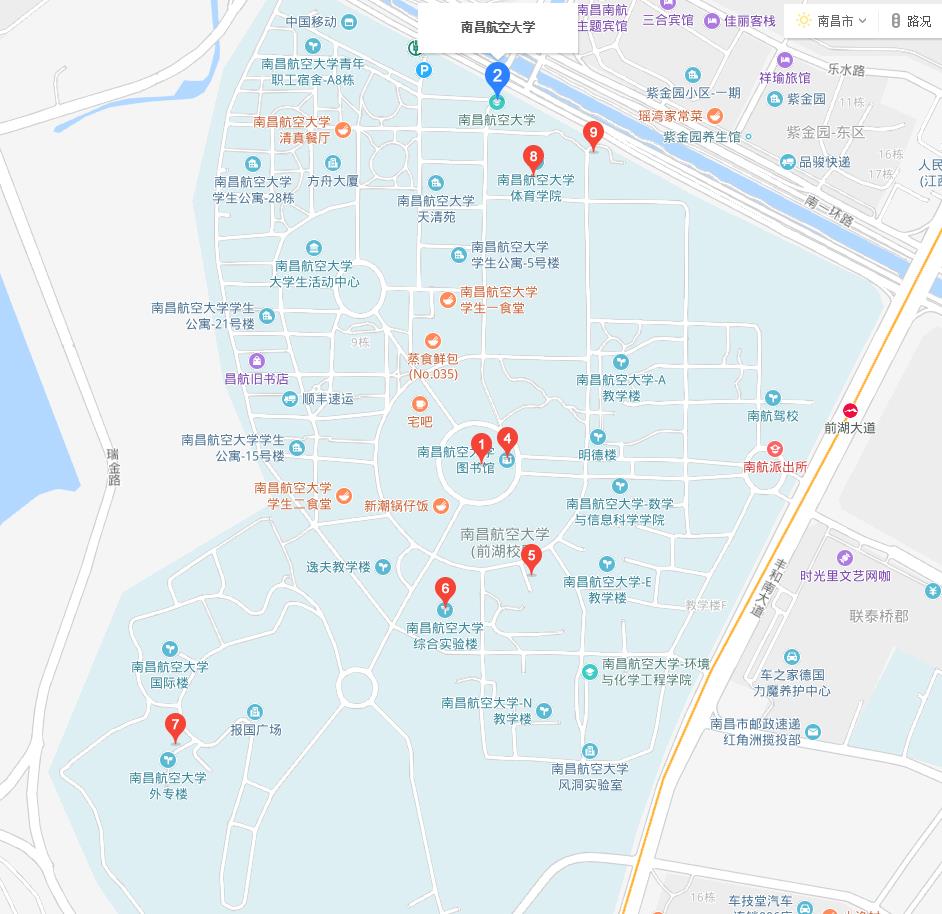Image resolution: width=942 pixels, height=914 pixels.
Task: Select red map marker 8
Action: (534, 158)
